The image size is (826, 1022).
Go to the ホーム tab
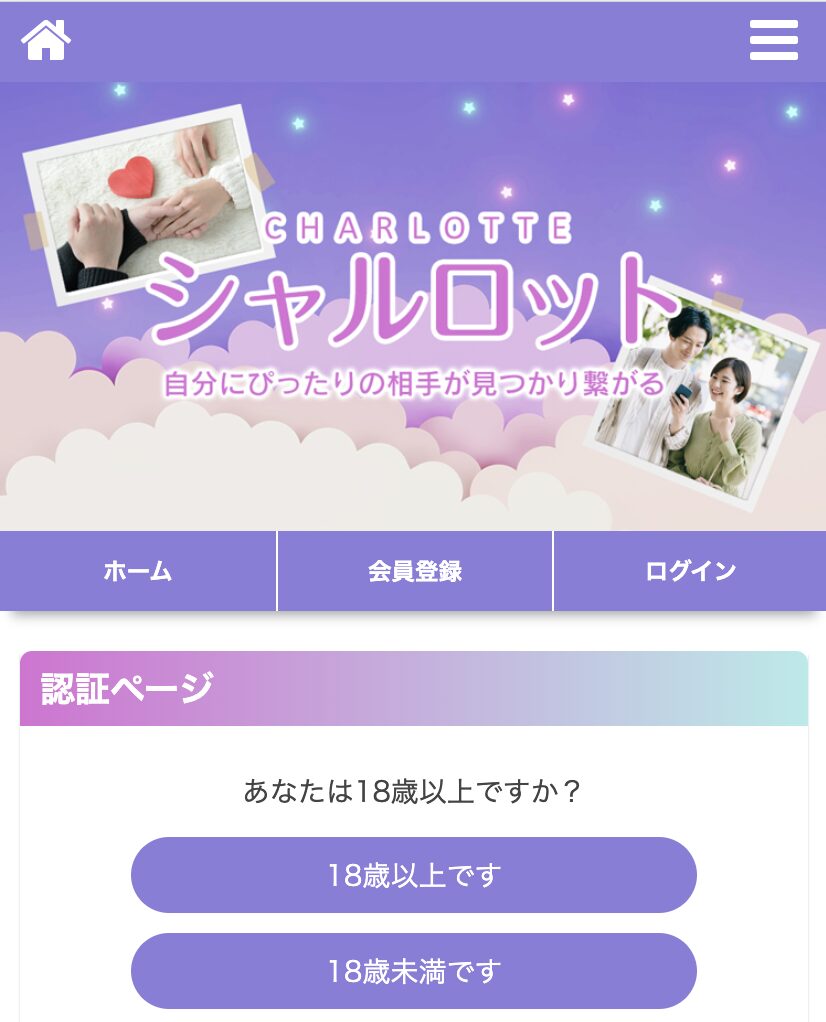click(138, 571)
